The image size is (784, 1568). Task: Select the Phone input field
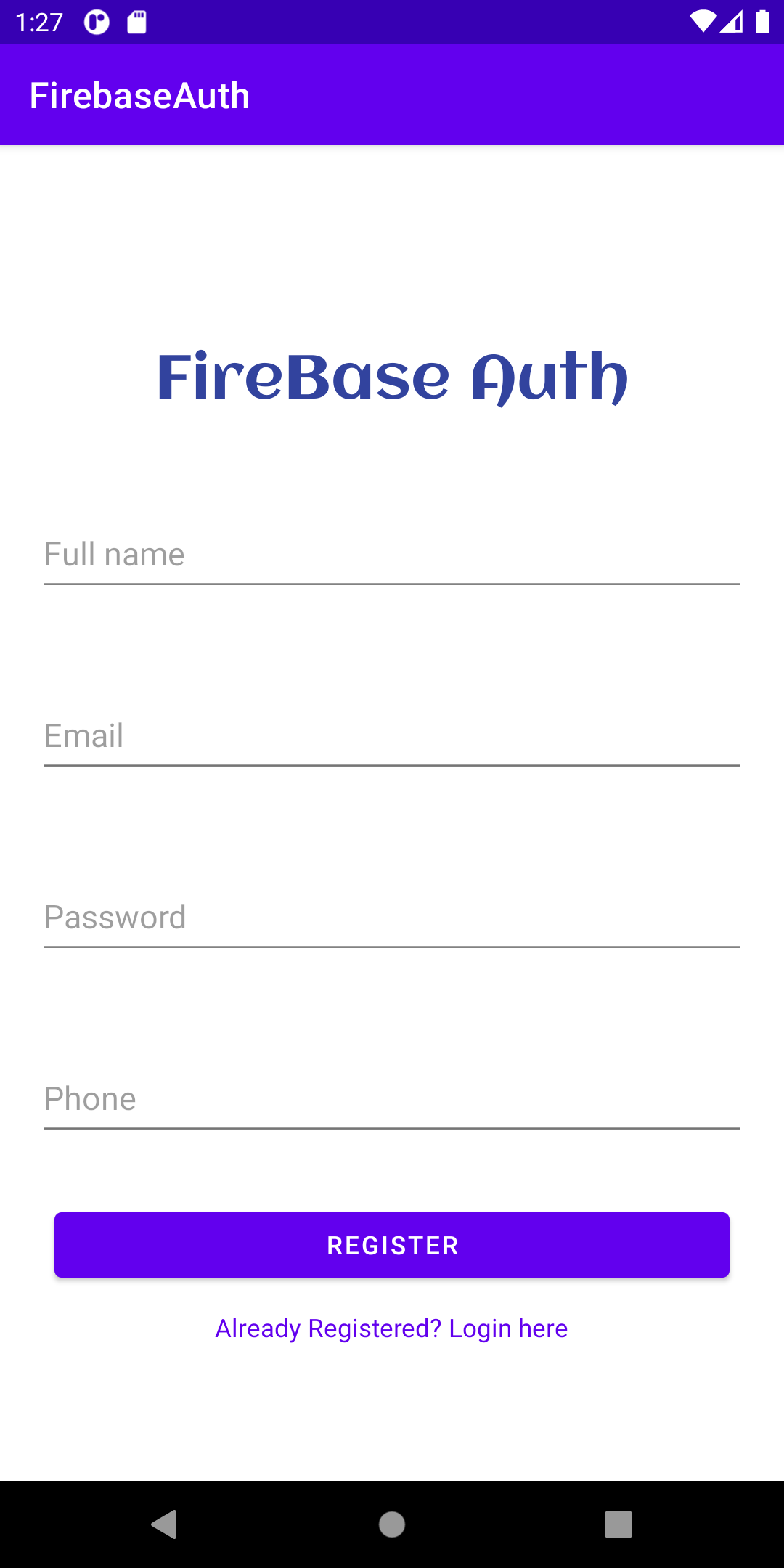(392, 1098)
